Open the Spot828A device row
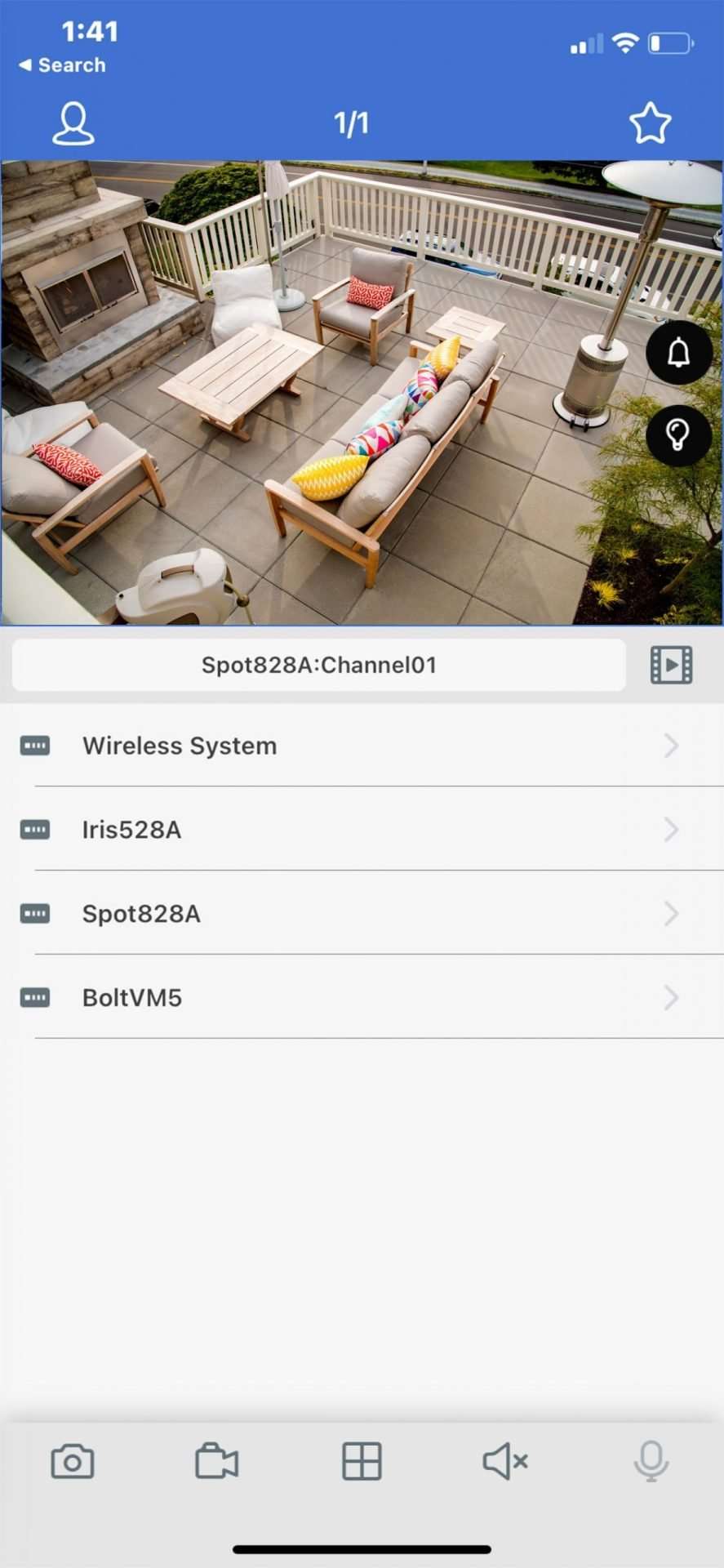This screenshot has width=724, height=1568. (x=351, y=914)
